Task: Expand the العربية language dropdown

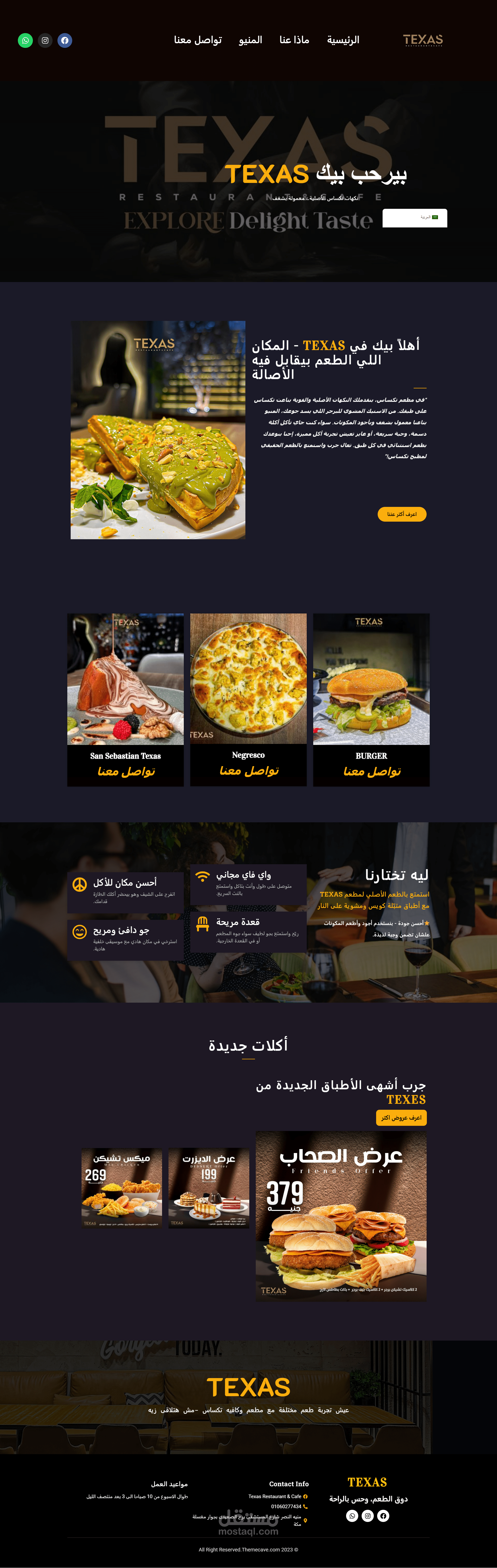Action: (x=415, y=218)
